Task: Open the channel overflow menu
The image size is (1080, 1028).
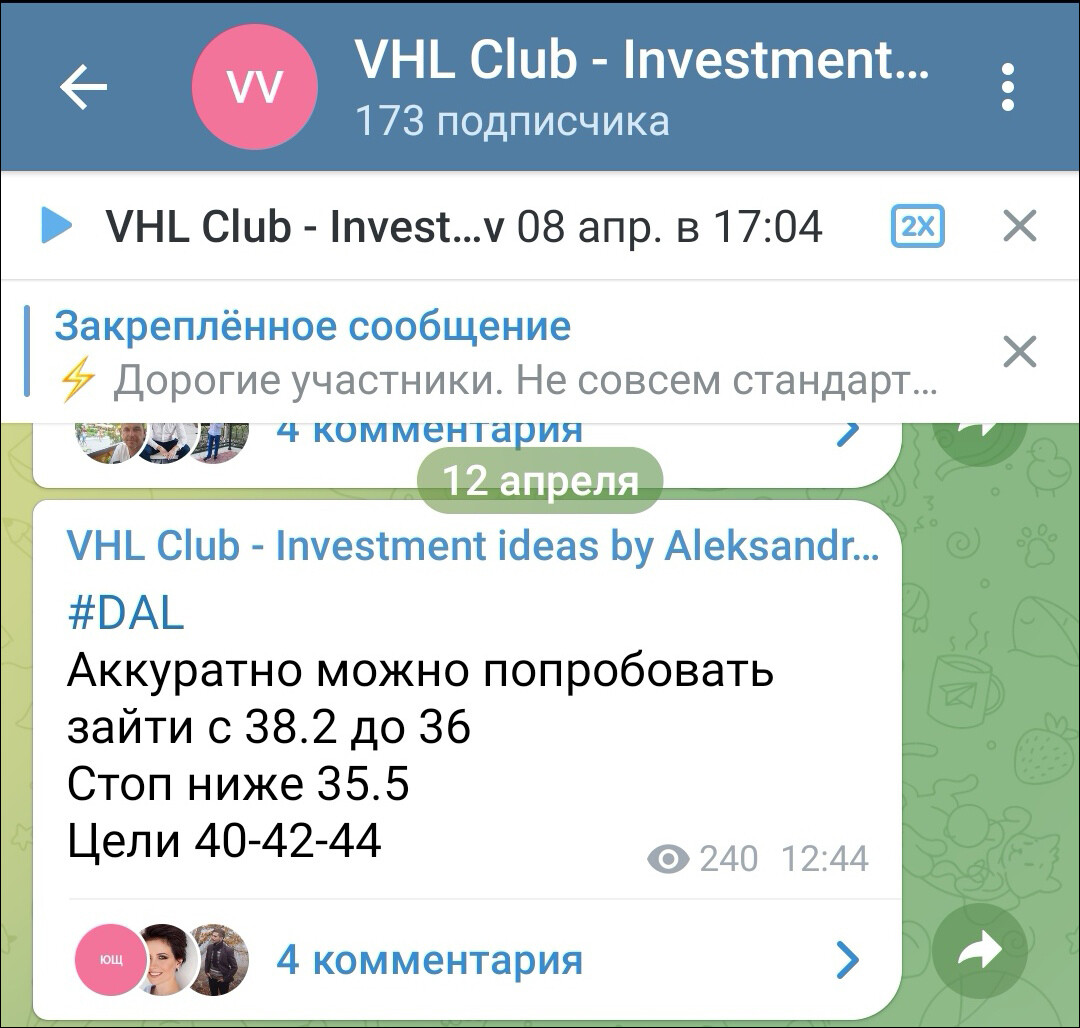Action: [x=1007, y=88]
